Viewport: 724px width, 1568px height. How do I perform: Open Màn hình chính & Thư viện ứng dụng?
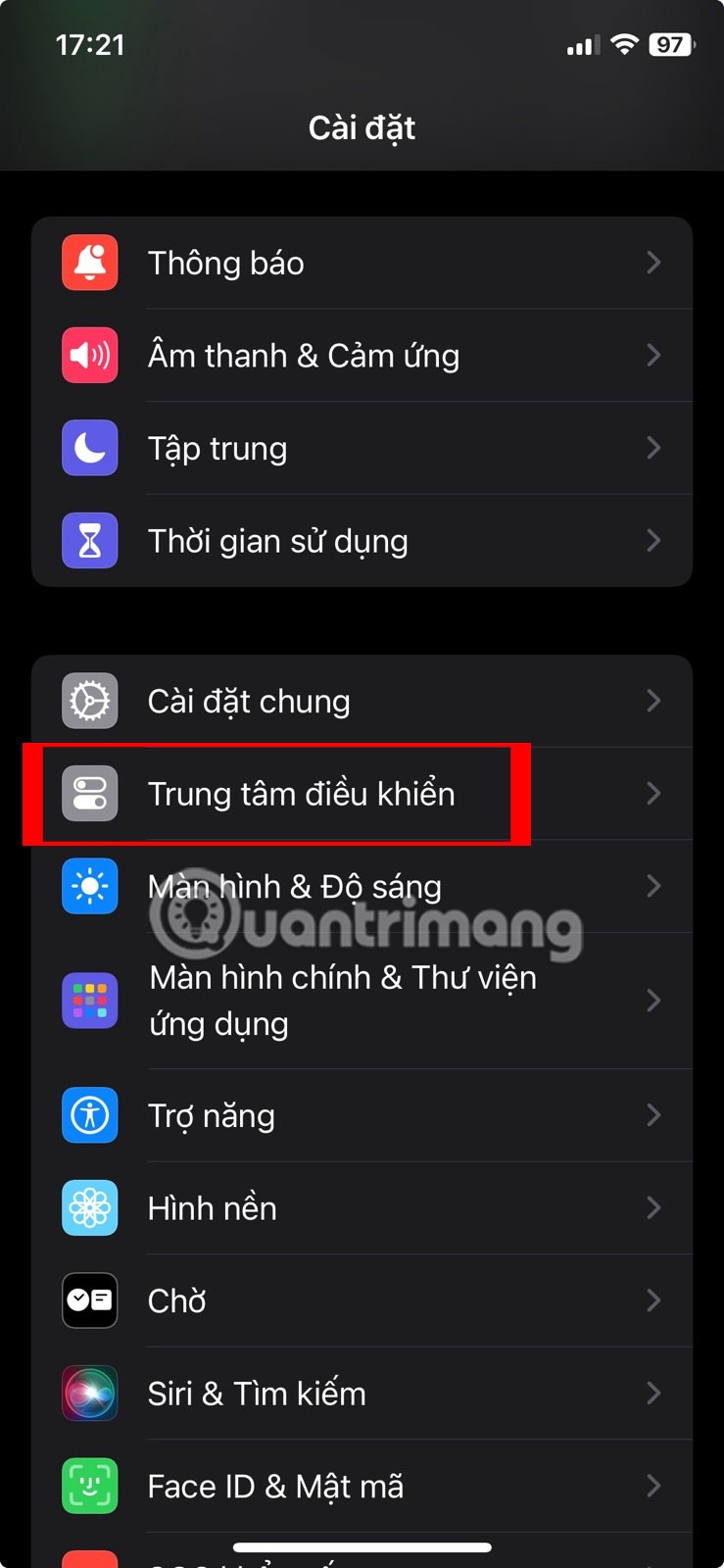362,1001
